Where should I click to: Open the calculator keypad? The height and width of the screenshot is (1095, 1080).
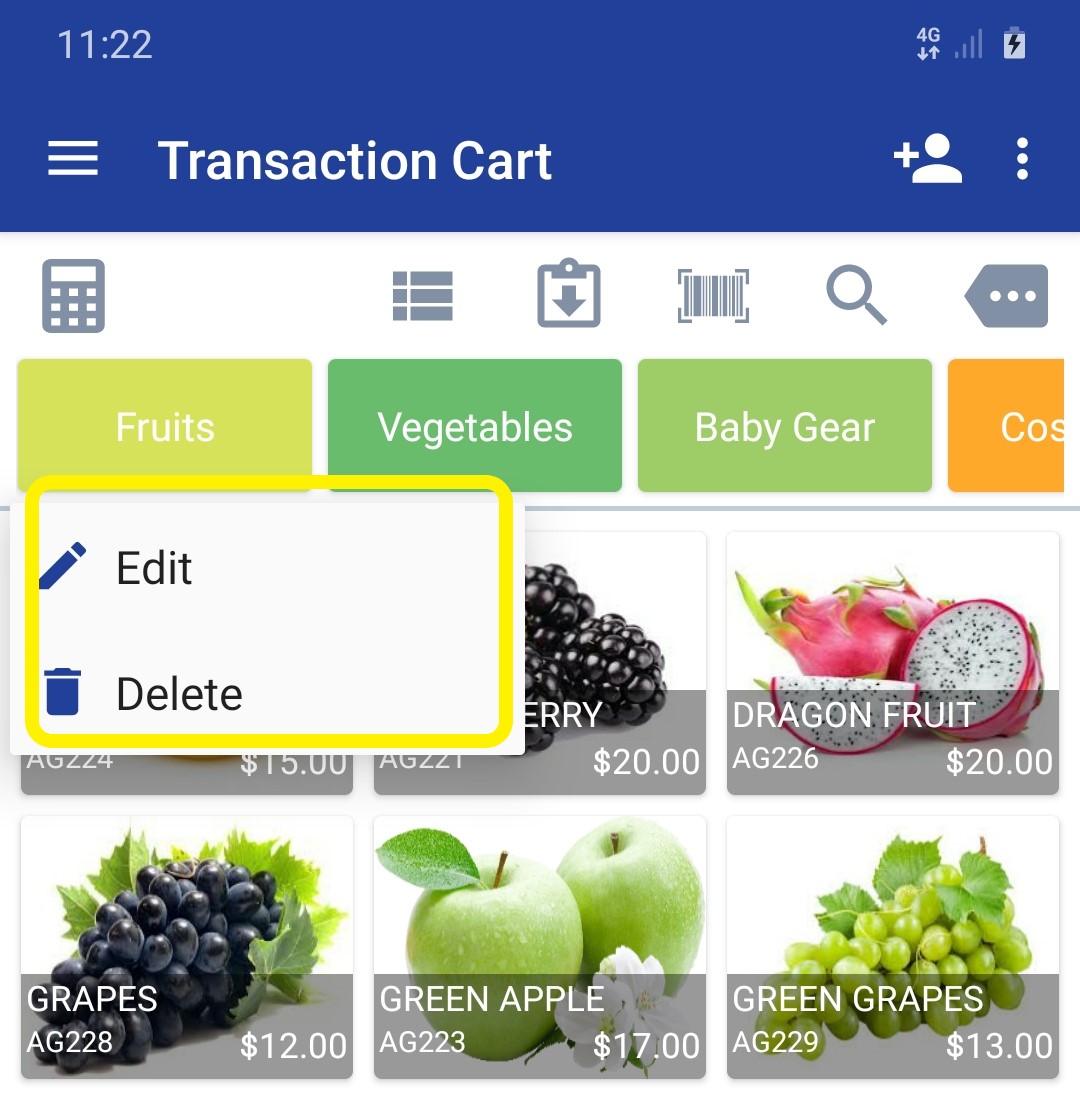coord(73,296)
